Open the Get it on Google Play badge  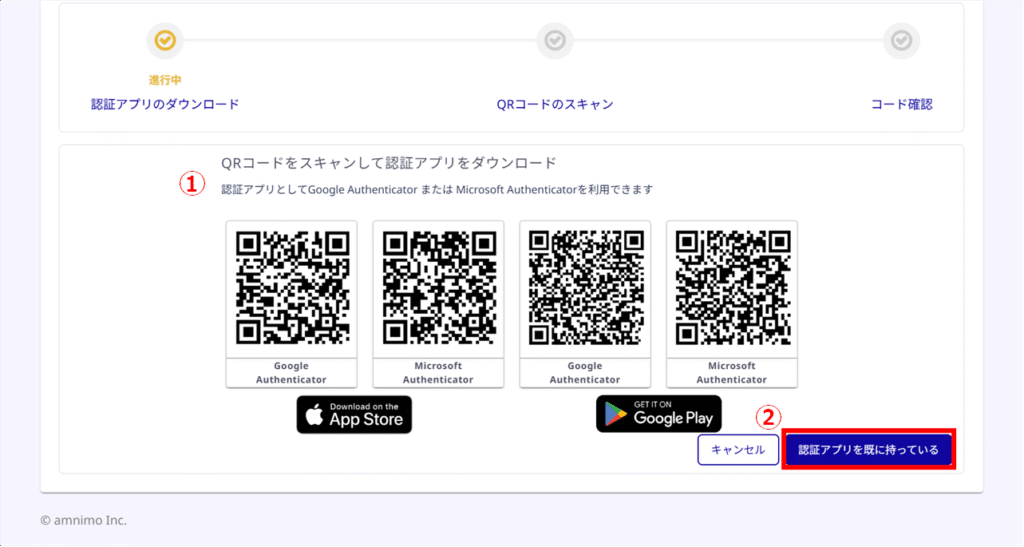(x=658, y=413)
